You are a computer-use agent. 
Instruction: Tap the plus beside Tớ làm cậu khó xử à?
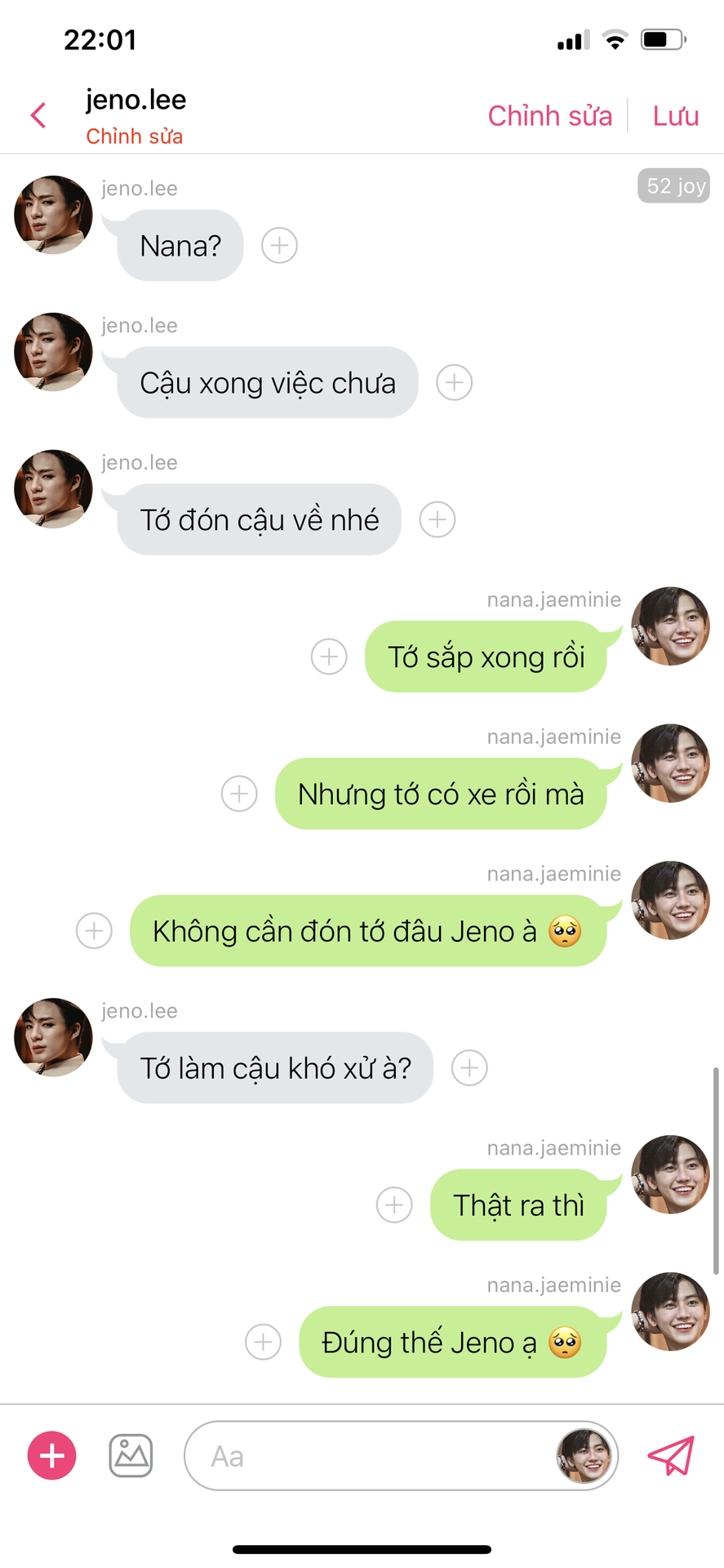coord(469,1068)
